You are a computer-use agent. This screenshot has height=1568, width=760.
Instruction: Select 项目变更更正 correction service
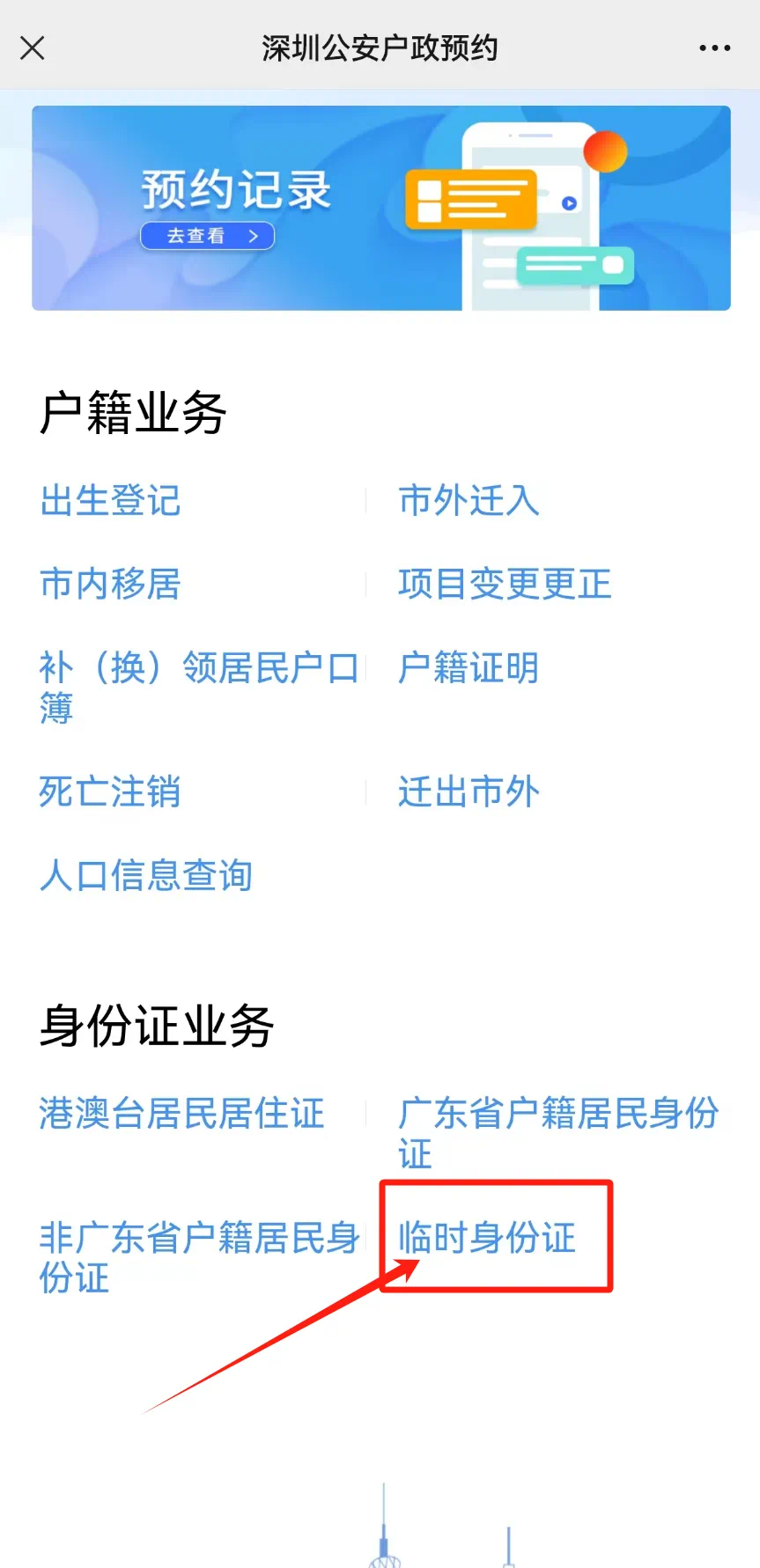click(504, 585)
